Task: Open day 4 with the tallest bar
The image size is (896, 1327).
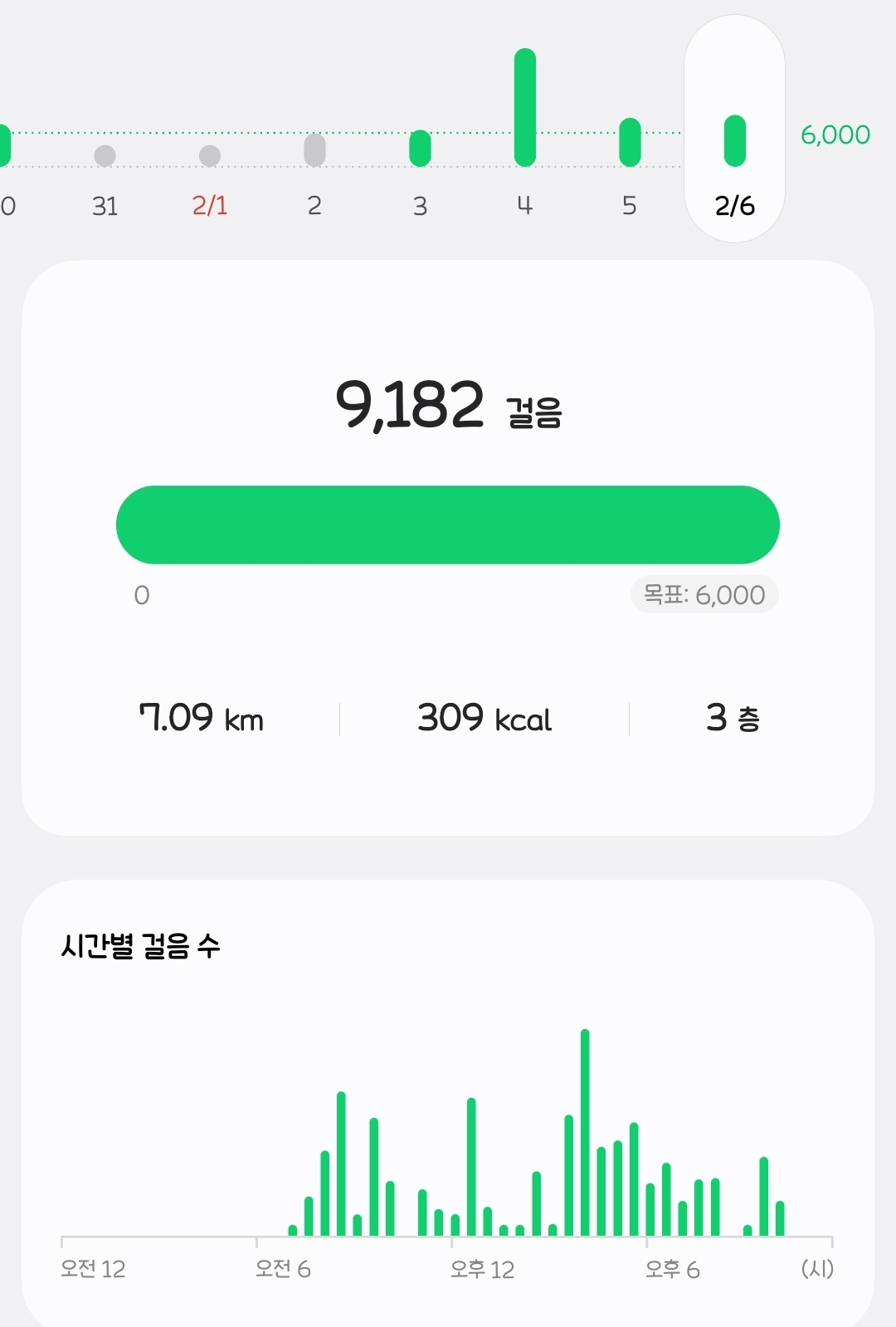Action: [525, 108]
